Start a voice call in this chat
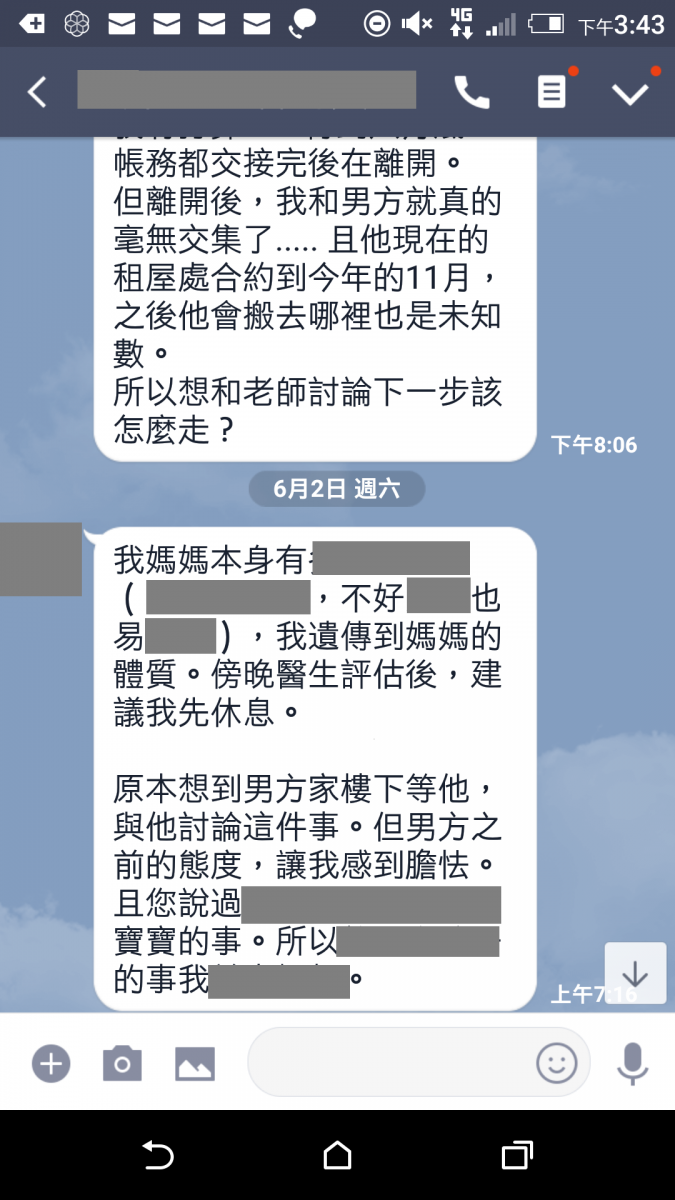675x1200 pixels. point(471,92)
